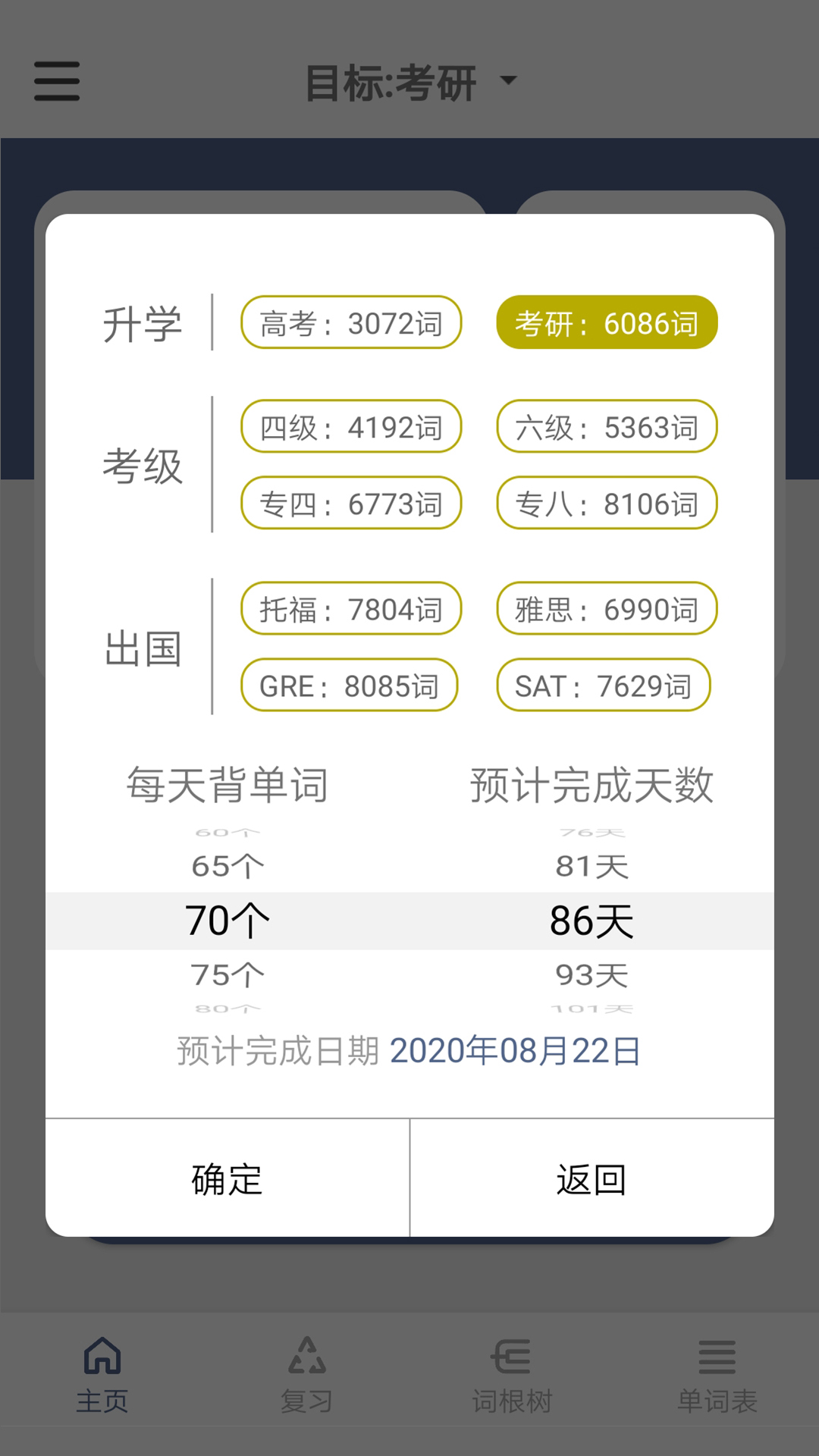Select the 六级：5363词 goal
Image resolution: width=819 pixels, height=1456 pixels.
point(606,427)
